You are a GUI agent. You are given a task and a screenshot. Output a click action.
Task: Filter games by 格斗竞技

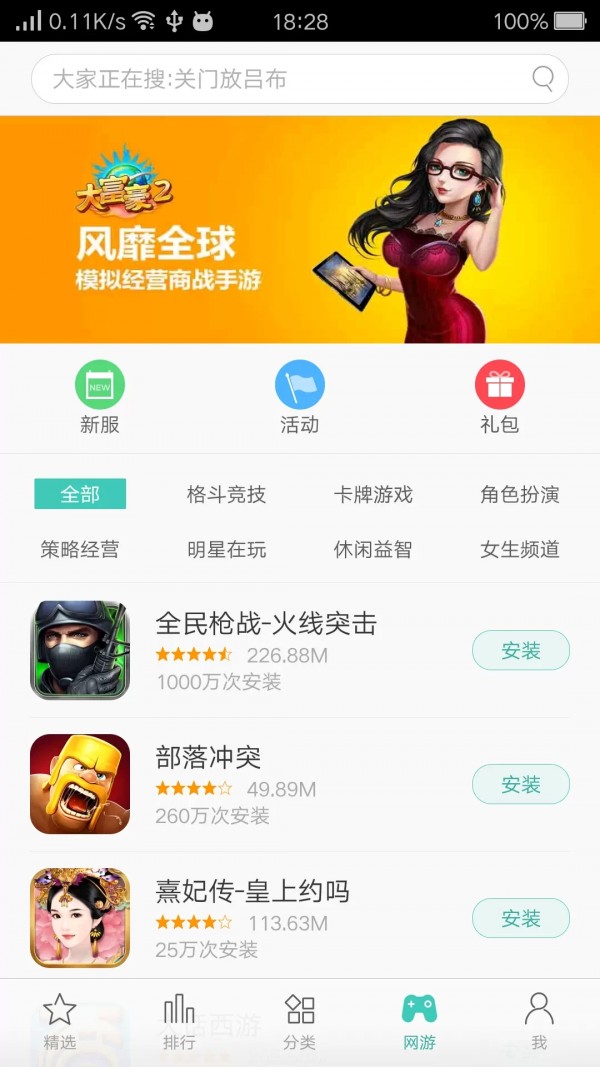click(x=226, y=494)
